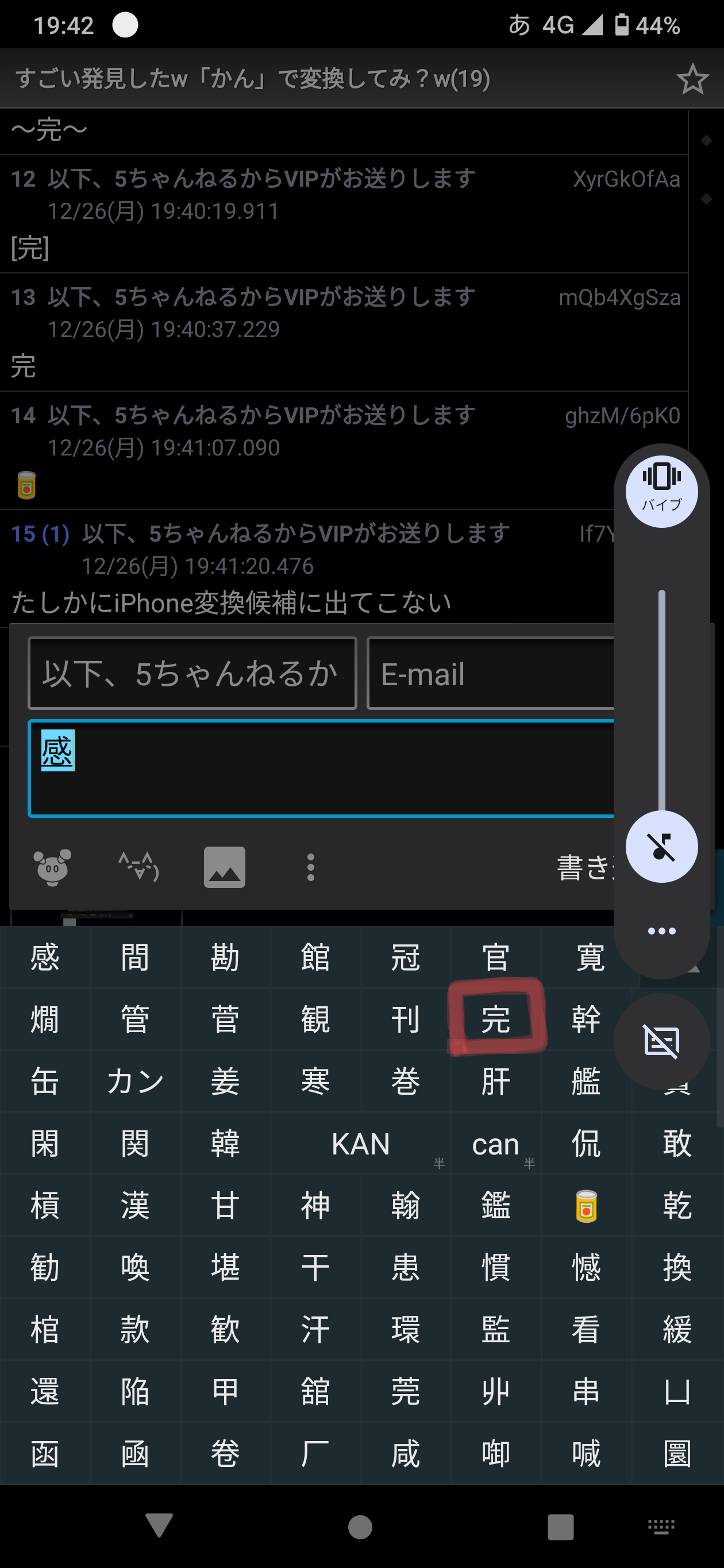Choose the 缶 kanji candidate
Image resolution: width=724 pixels, height=1568 pixels.
coord(45,1082)
